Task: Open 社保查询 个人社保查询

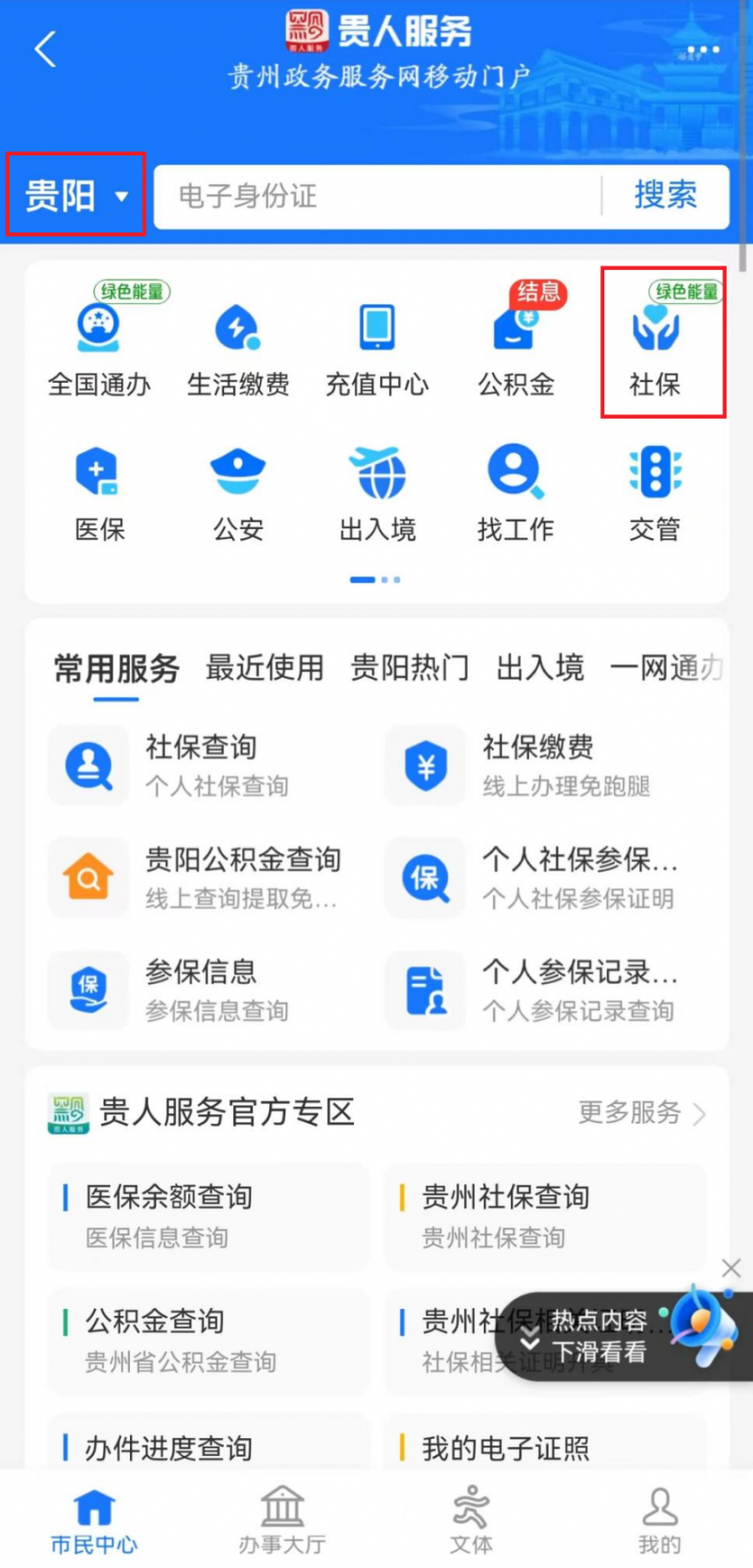Action: click(202, 766)
